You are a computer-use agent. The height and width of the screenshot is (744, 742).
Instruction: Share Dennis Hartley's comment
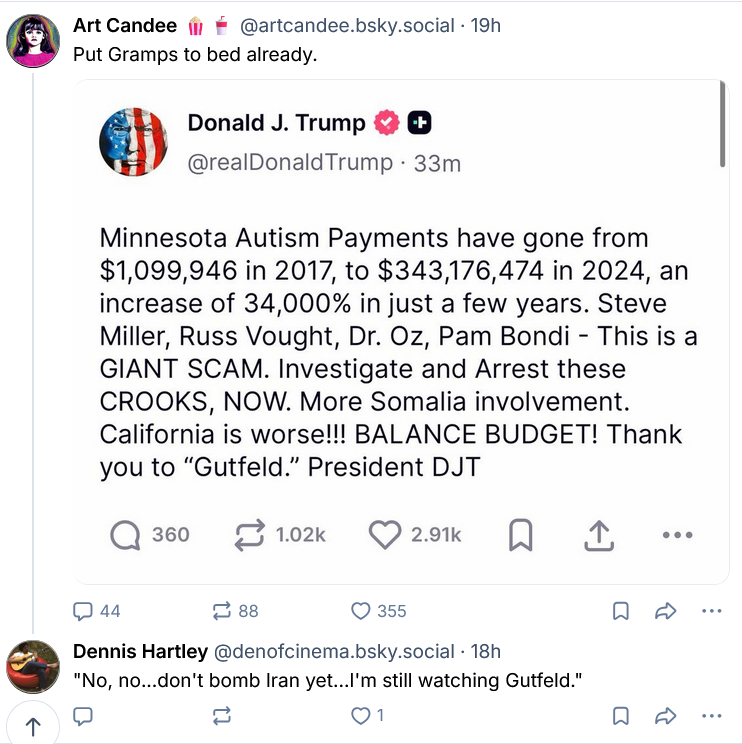pos(665,715)
